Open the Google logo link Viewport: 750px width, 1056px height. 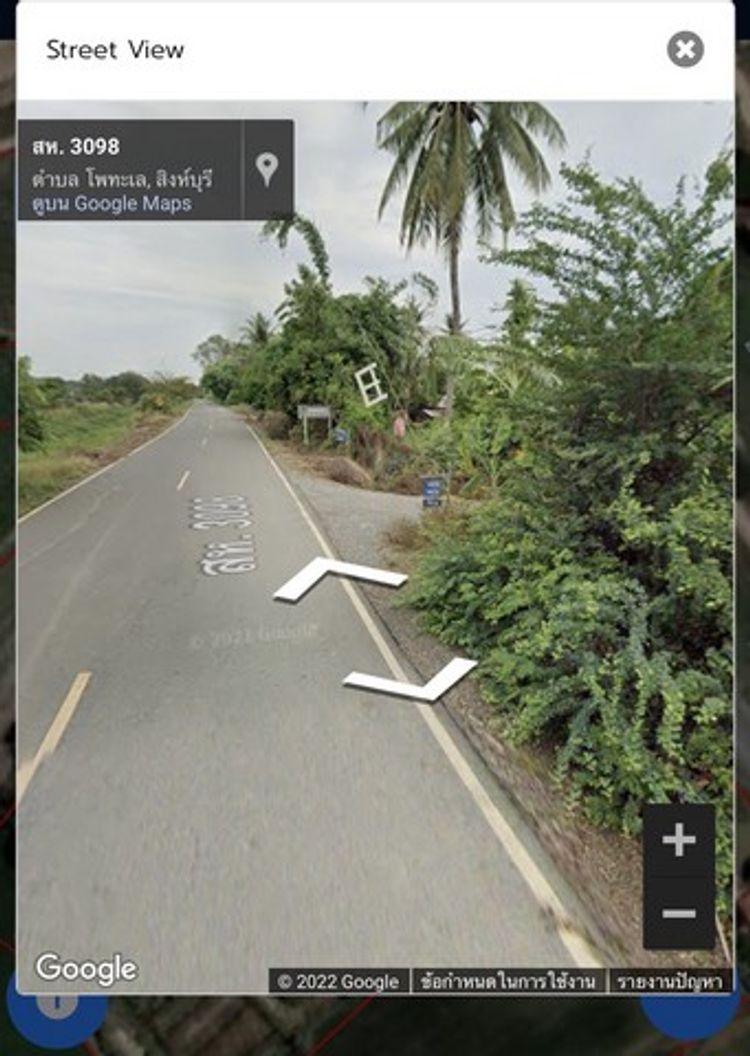[x=86, y=968]
